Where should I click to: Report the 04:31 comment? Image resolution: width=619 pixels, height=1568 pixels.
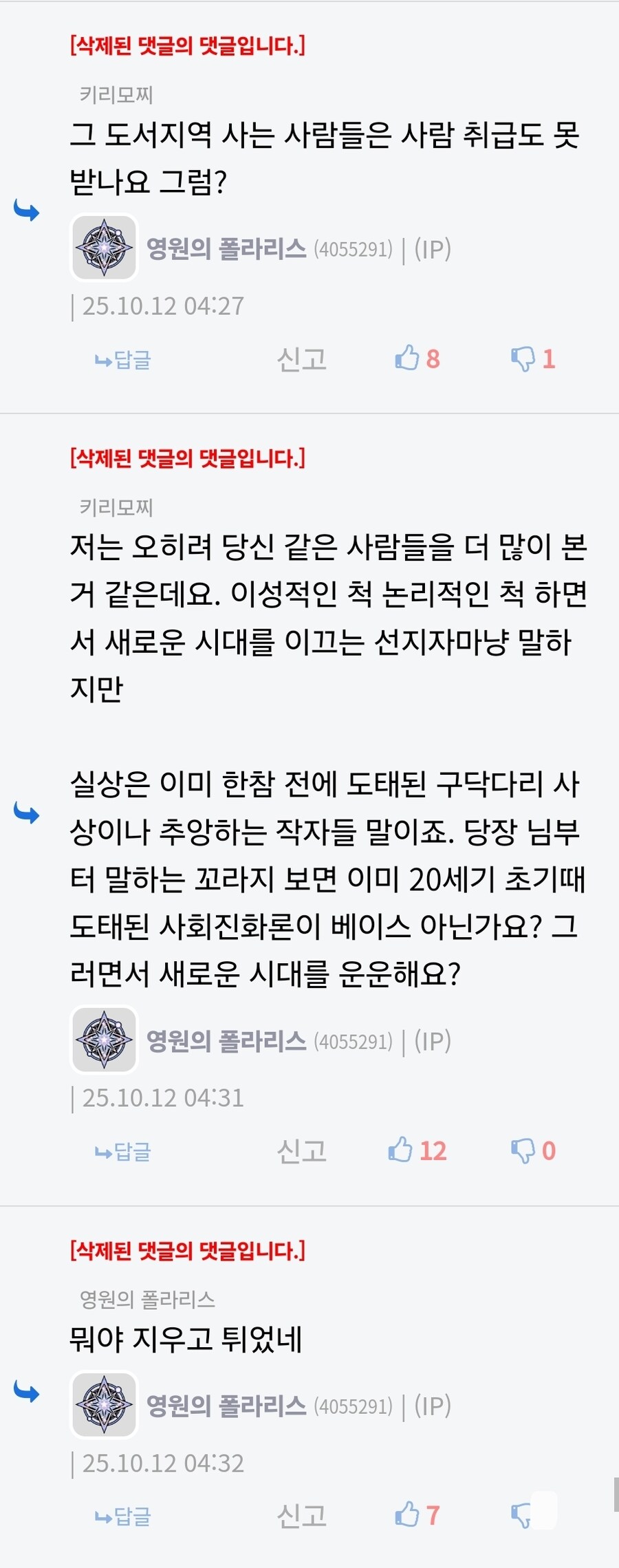point(301,1151)
